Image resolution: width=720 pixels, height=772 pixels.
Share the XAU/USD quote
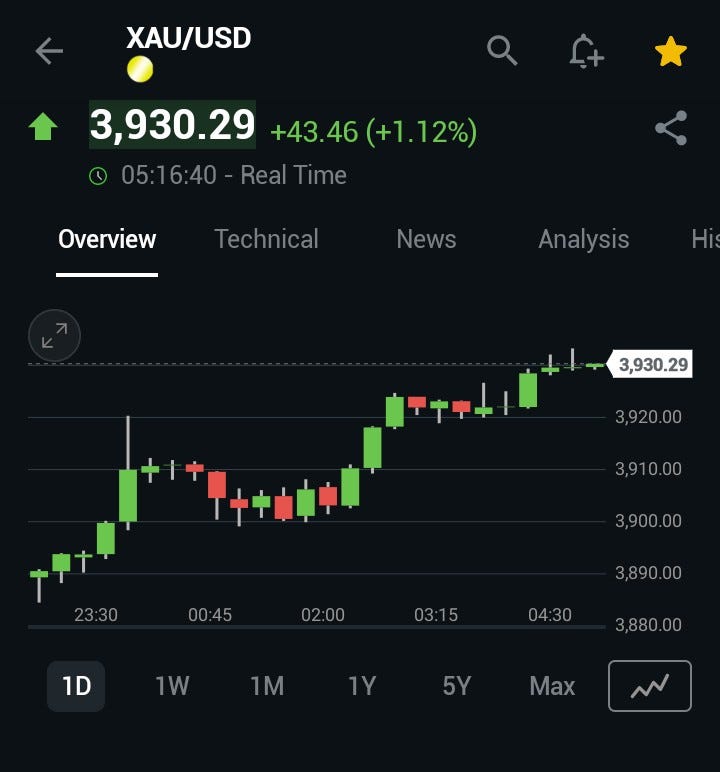tap(671, 129)
